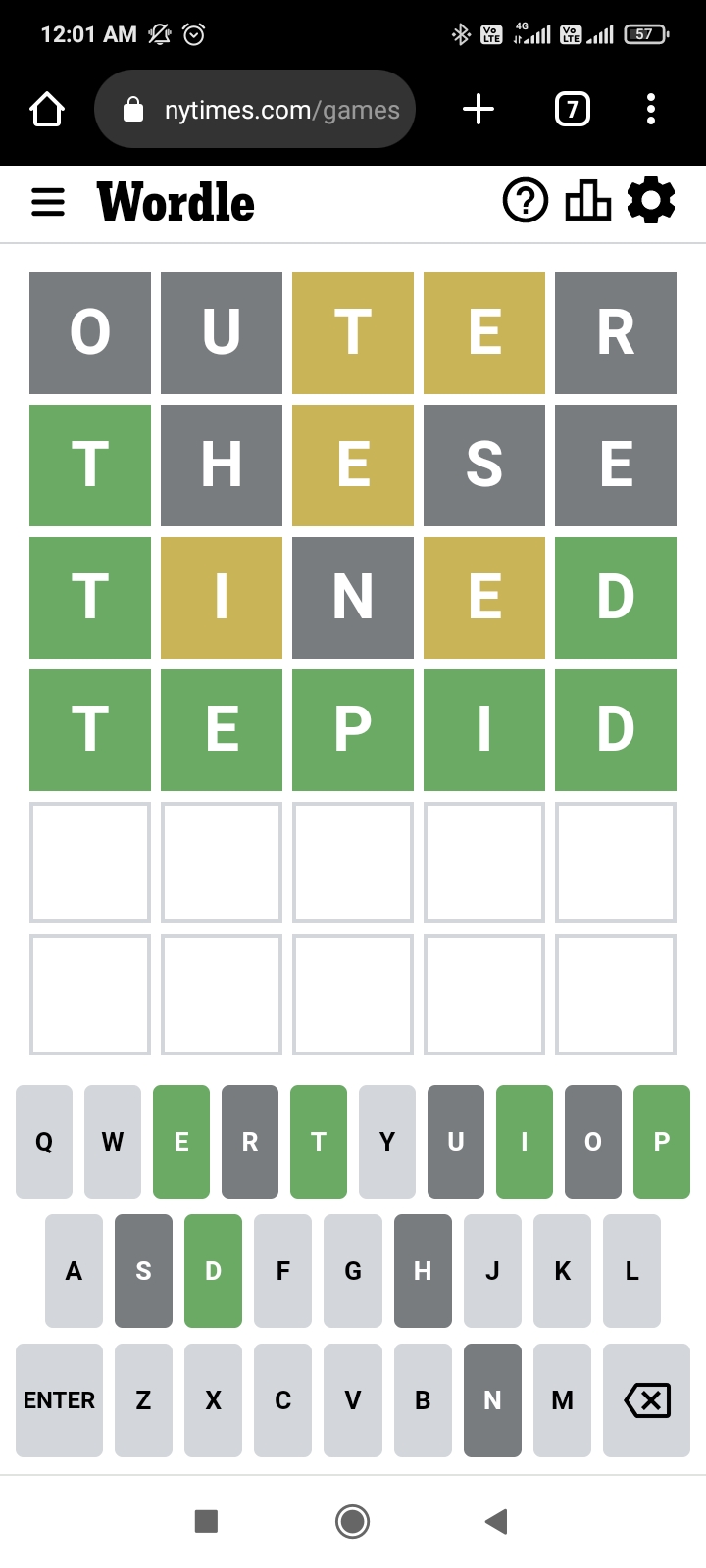Tap the letter Z key
Image resolution: width=706 pixels, height=1568 pixels.
(x=143, y=1400)
